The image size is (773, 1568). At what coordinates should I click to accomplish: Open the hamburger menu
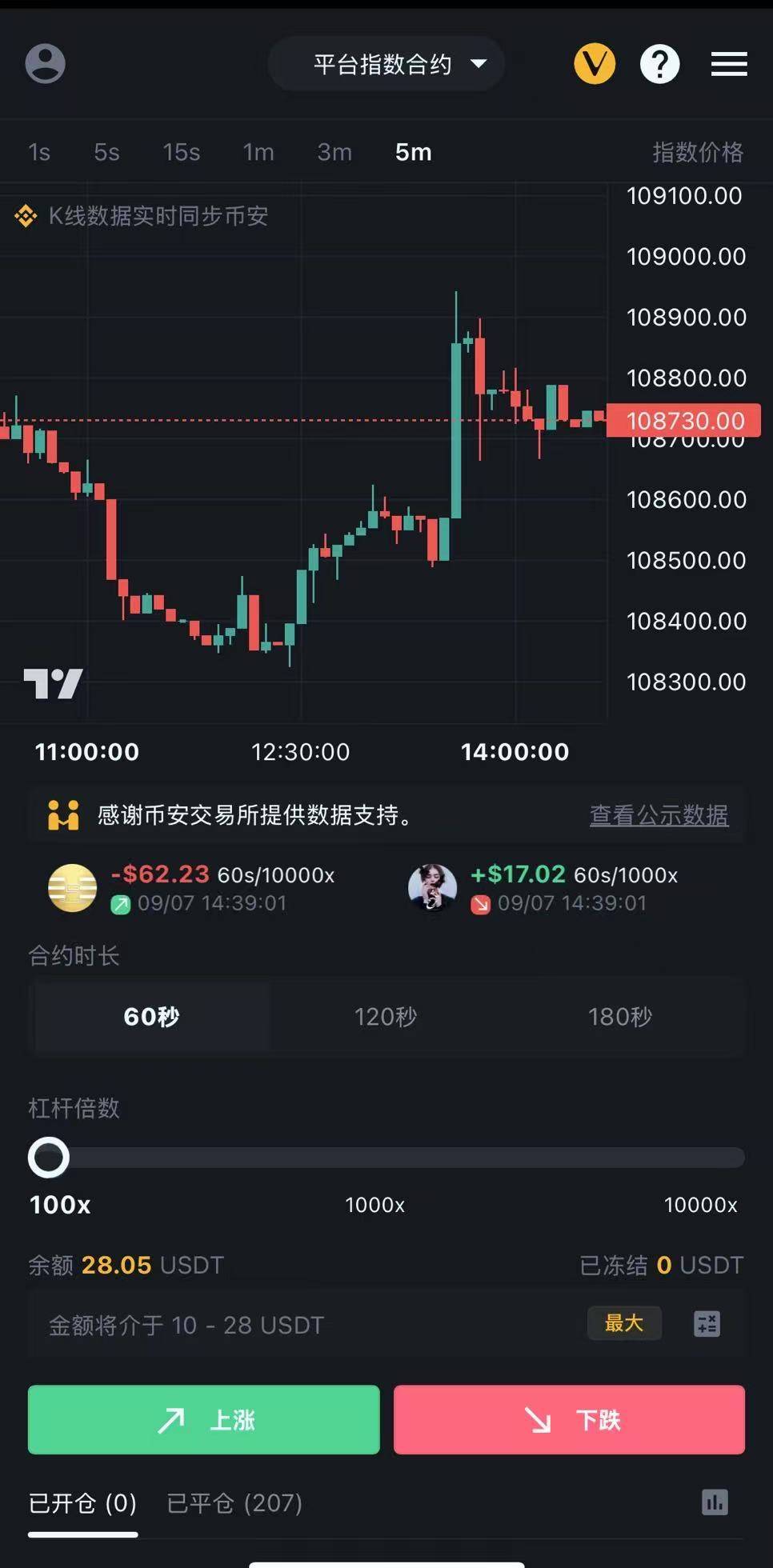pos(729,64)
